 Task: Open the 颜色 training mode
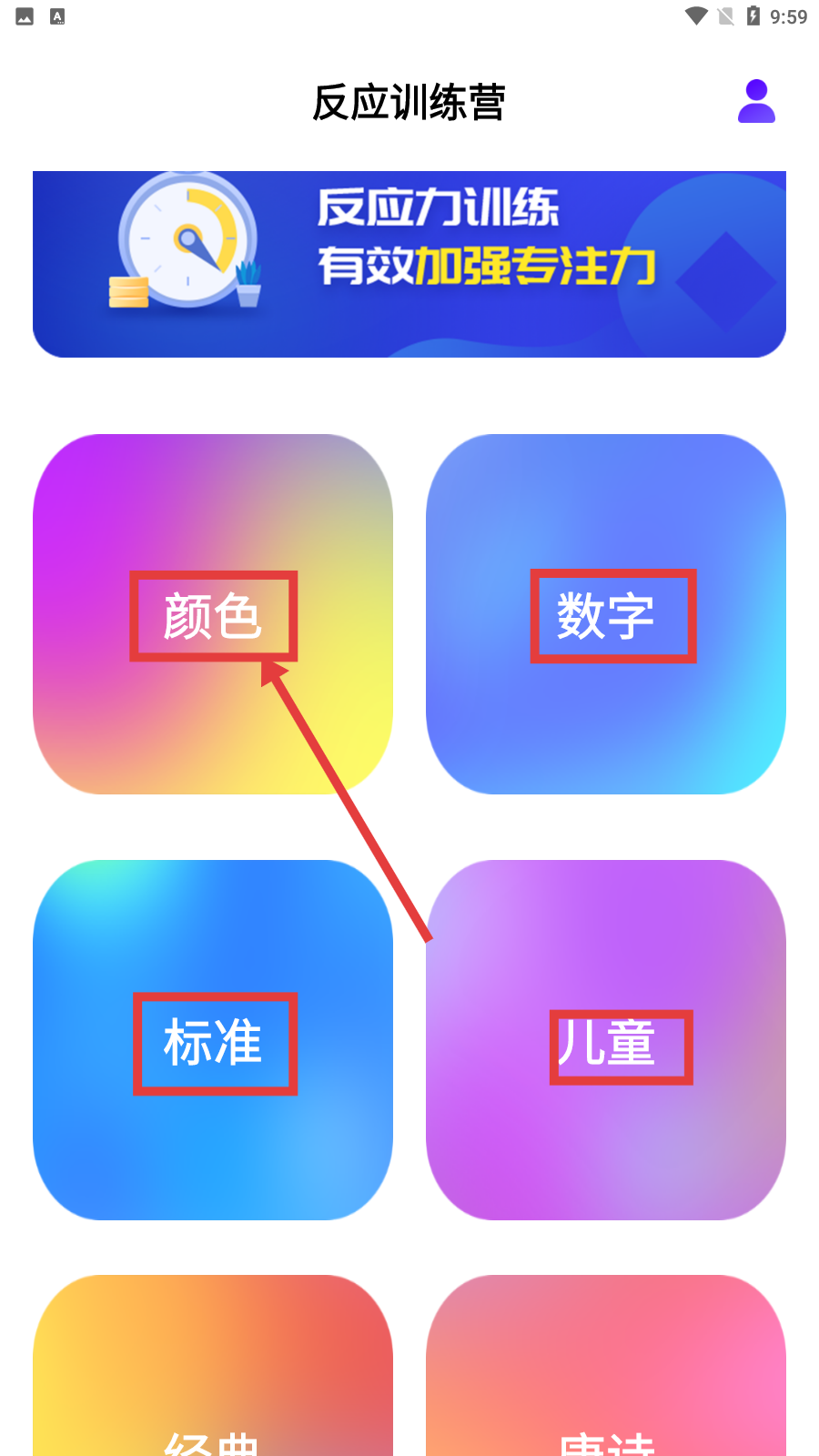(213, 615)
